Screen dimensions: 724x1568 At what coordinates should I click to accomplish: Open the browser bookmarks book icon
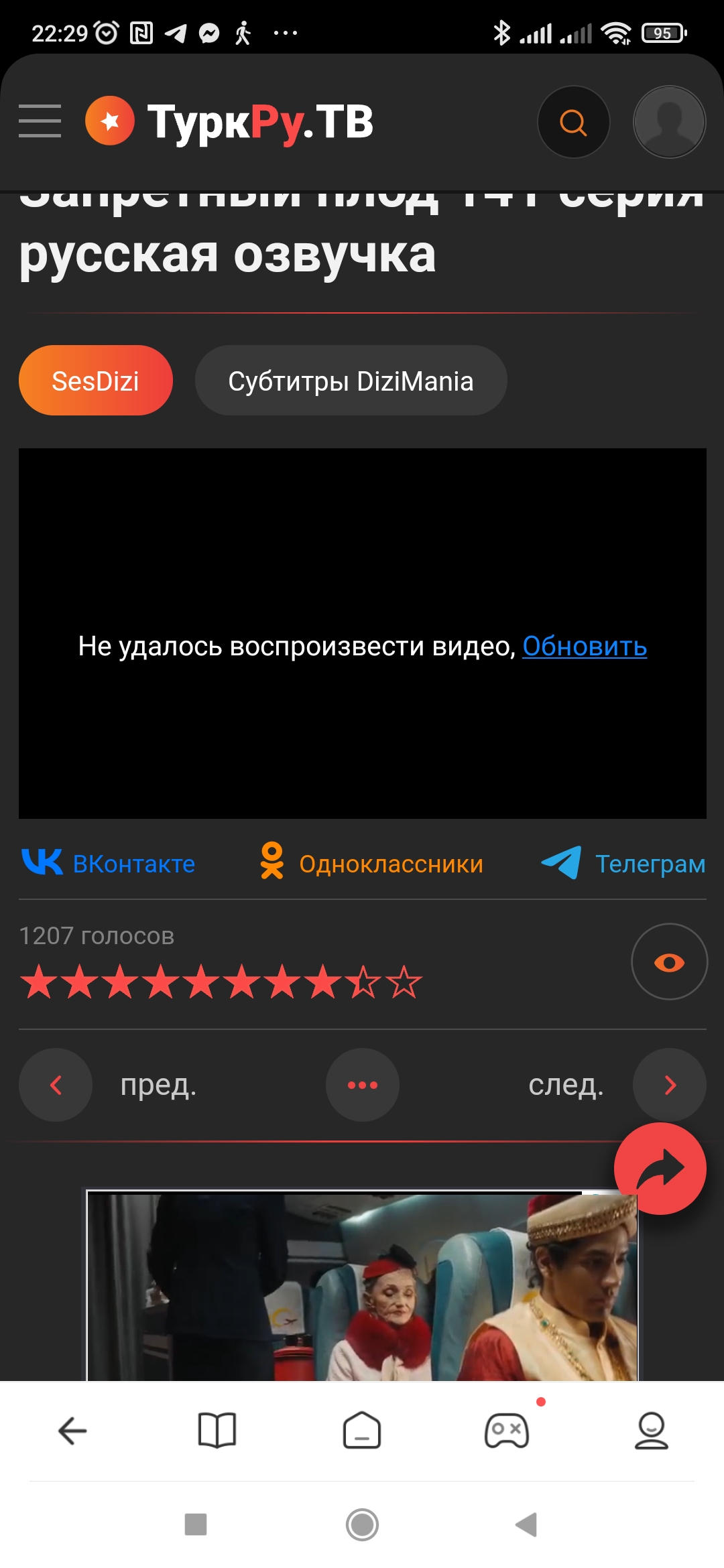[217, 1431]
